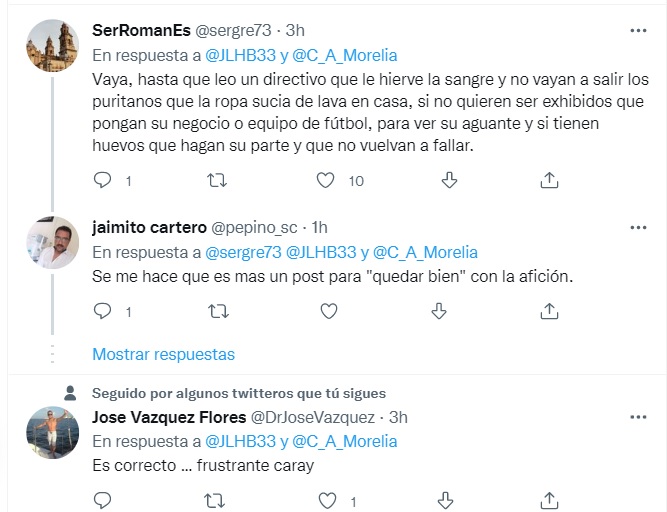Like SerRomanEs's tweet
667x512 pixels.
325,180
